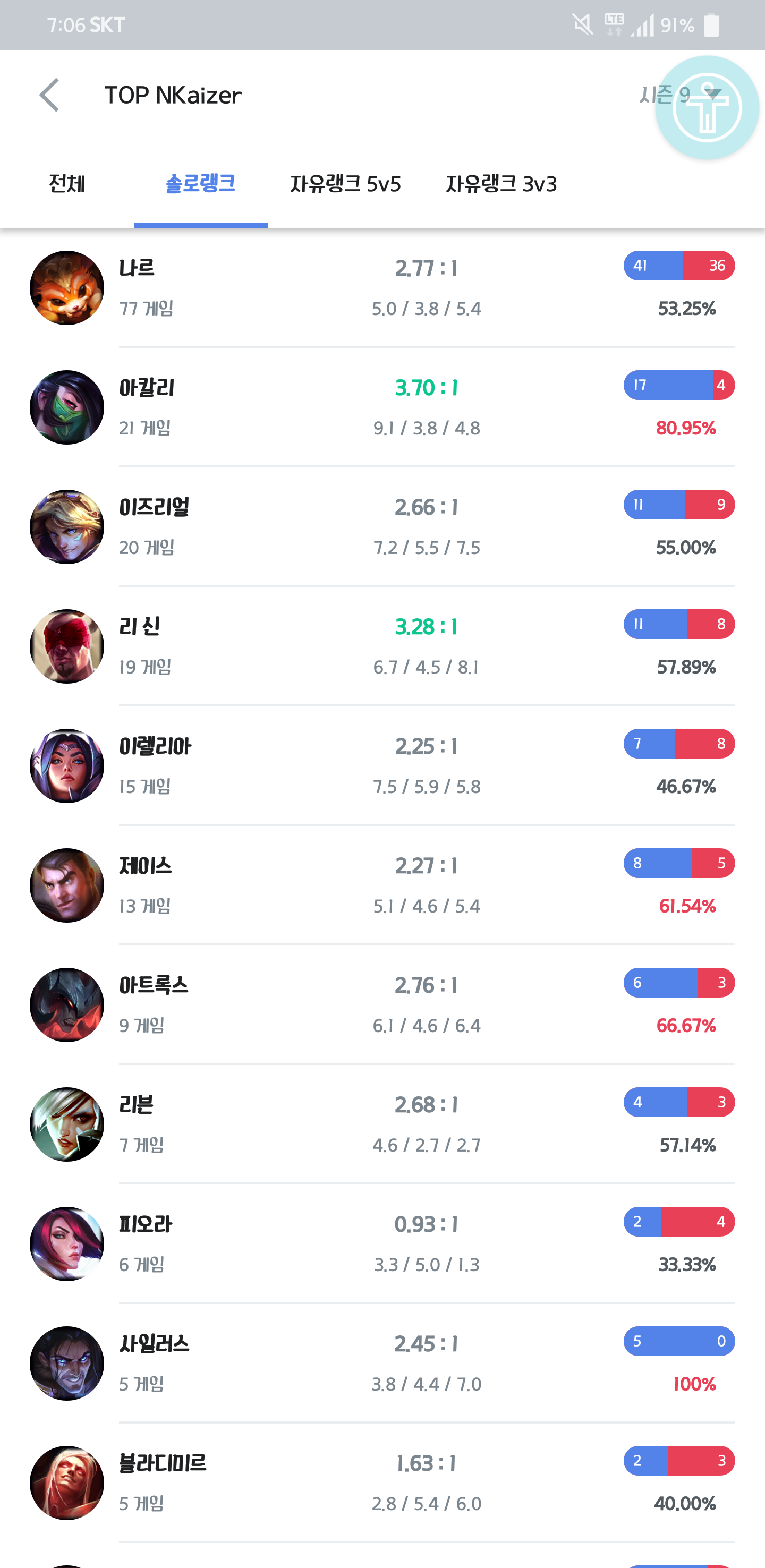Tap Gnar's win-loss ratio bar

pos(678,266)
